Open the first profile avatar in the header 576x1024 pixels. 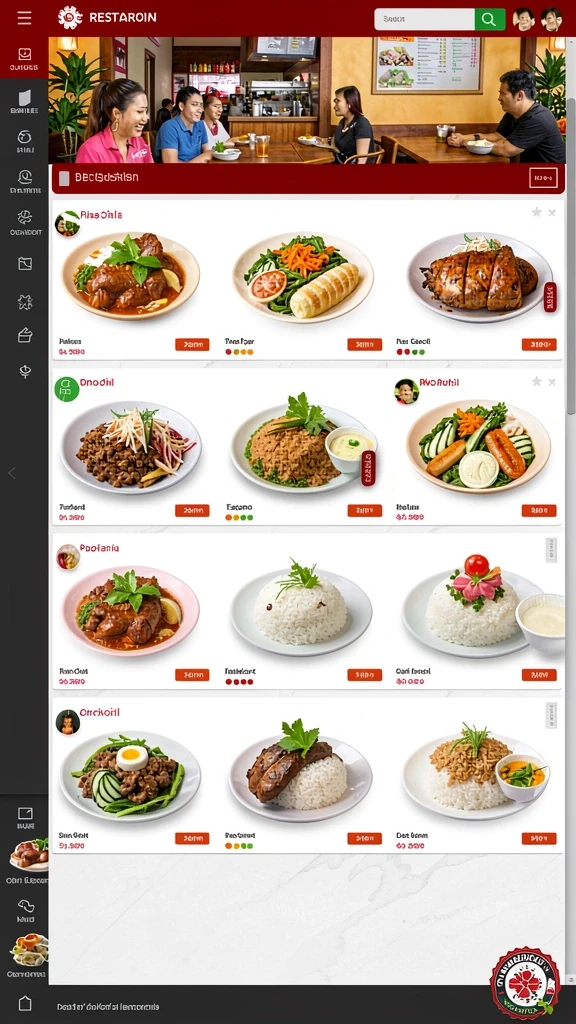(524, 19)
